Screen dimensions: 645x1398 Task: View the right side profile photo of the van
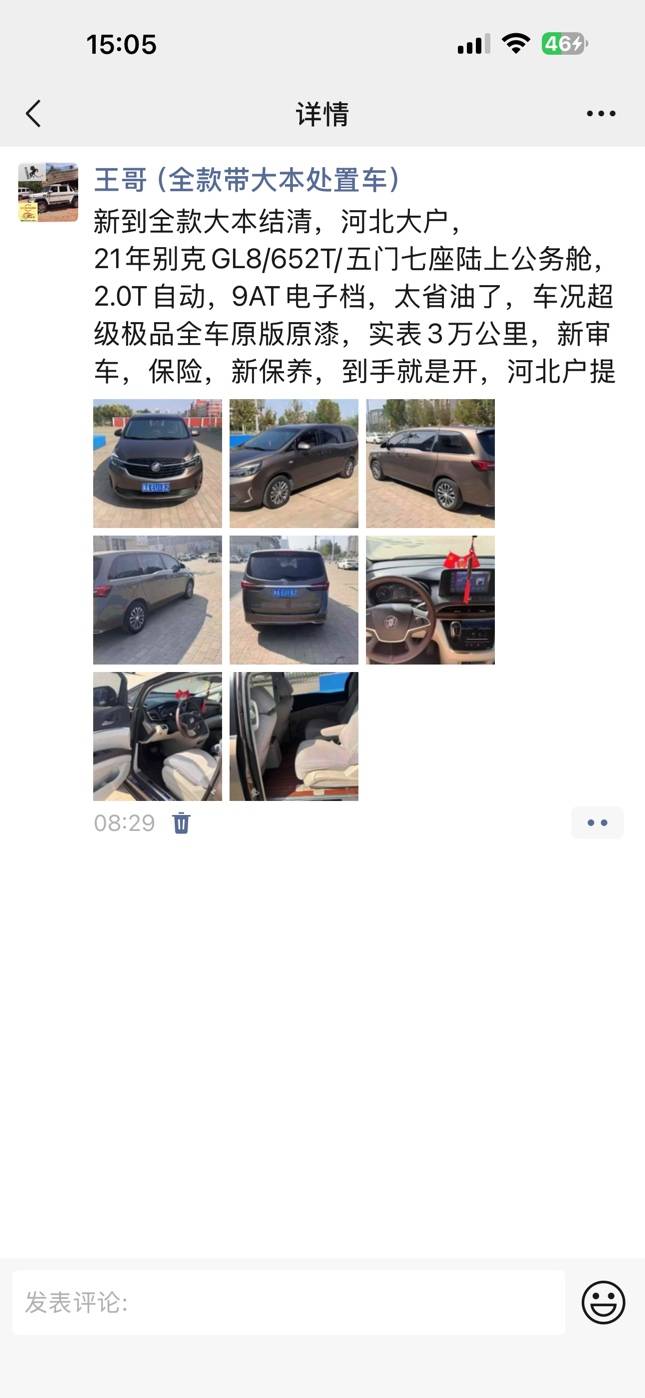430,463
